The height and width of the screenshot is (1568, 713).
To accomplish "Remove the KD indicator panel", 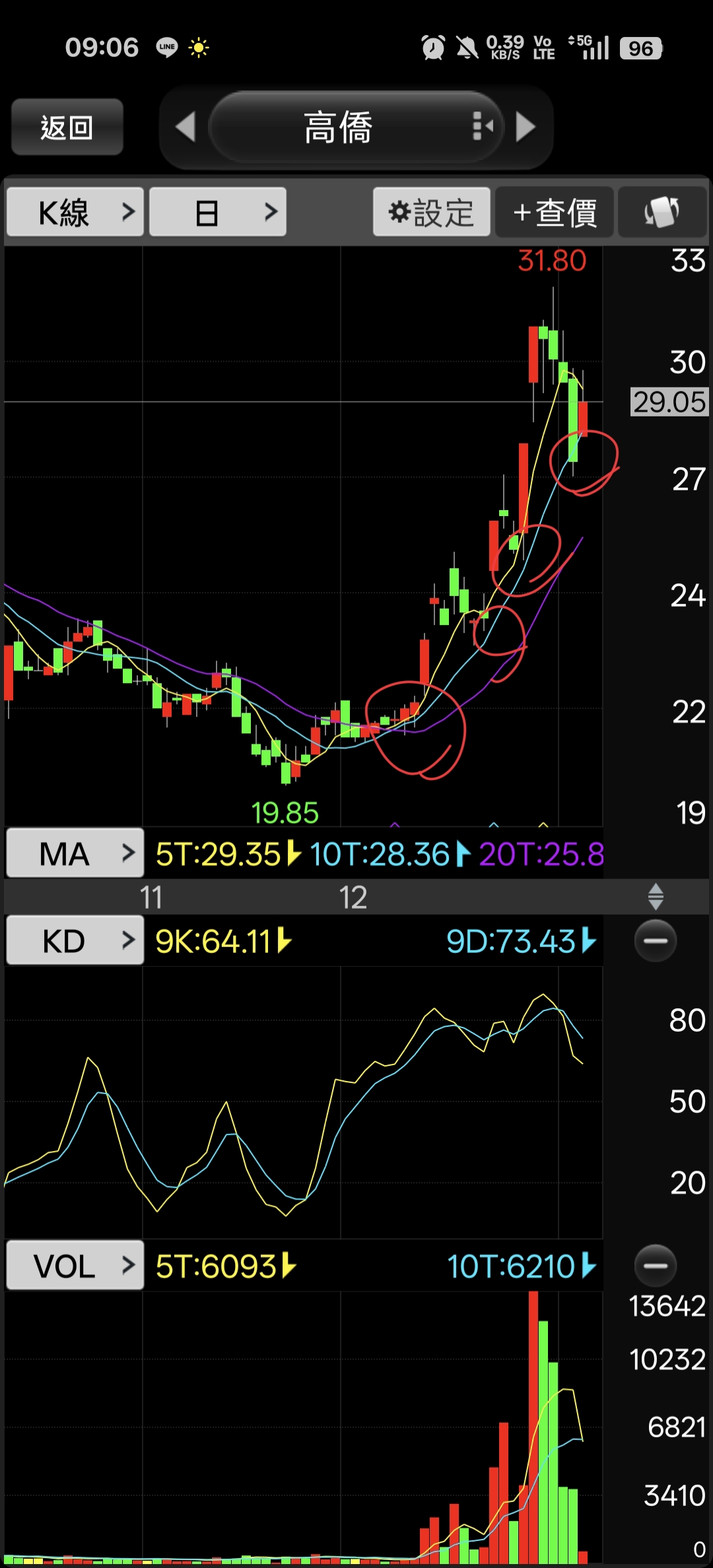I will 655,940.
